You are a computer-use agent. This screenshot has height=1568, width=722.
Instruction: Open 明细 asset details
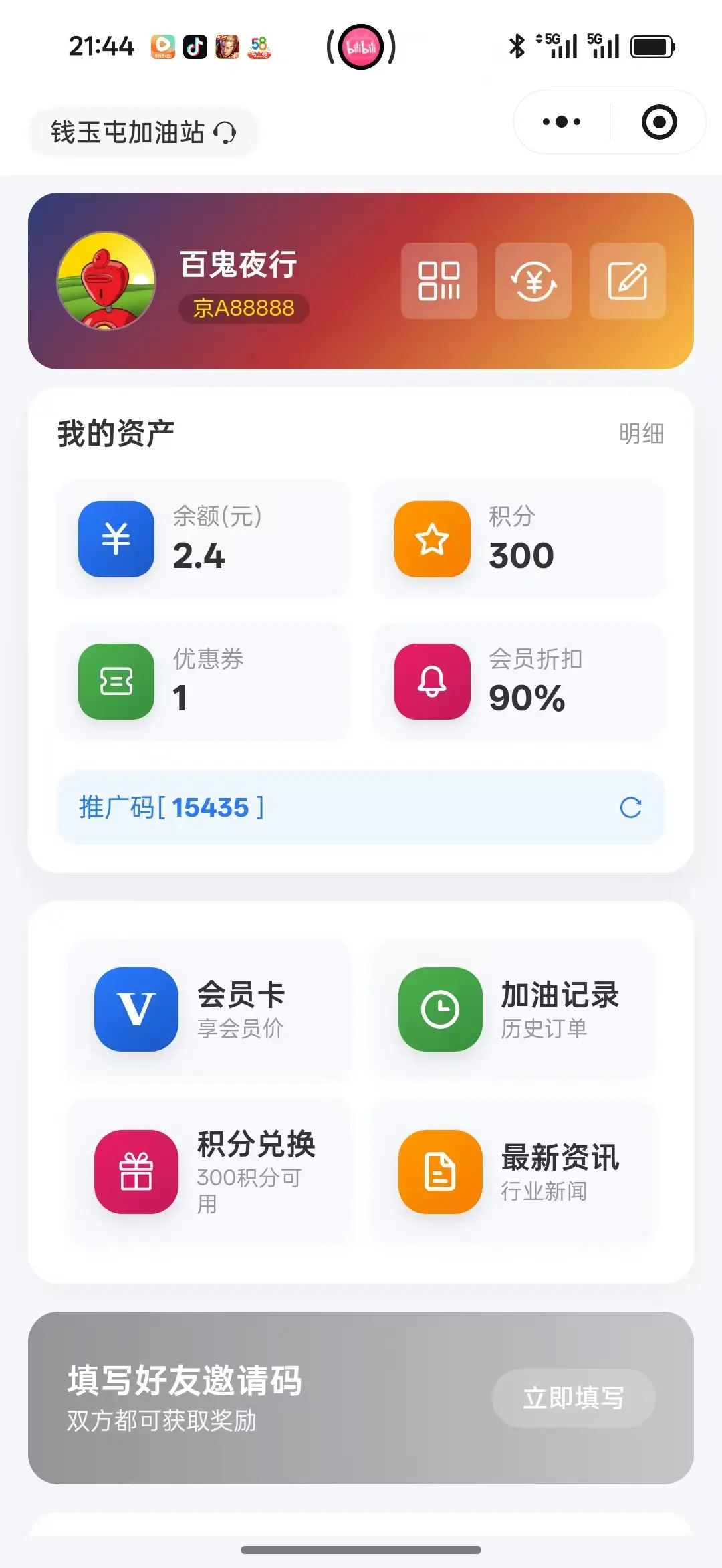640,433
